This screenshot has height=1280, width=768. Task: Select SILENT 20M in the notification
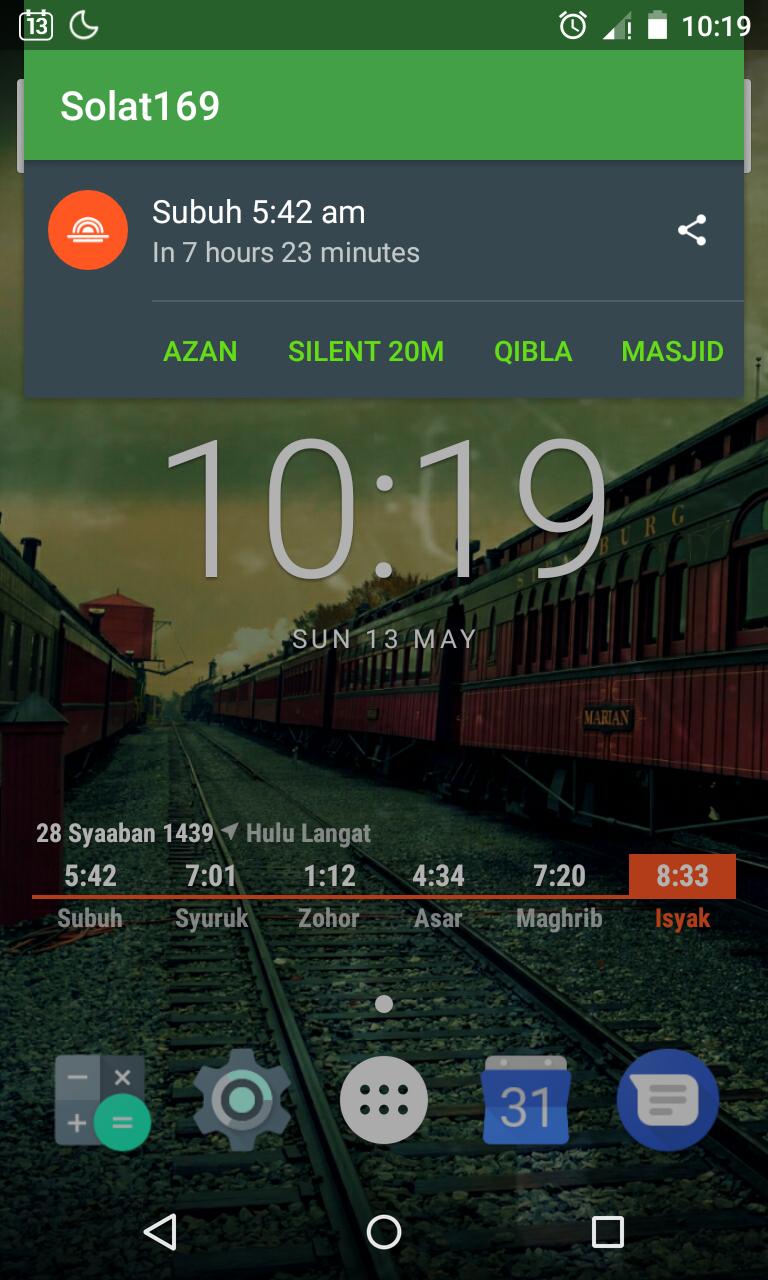pyautogui.click(x=366, y=352)
